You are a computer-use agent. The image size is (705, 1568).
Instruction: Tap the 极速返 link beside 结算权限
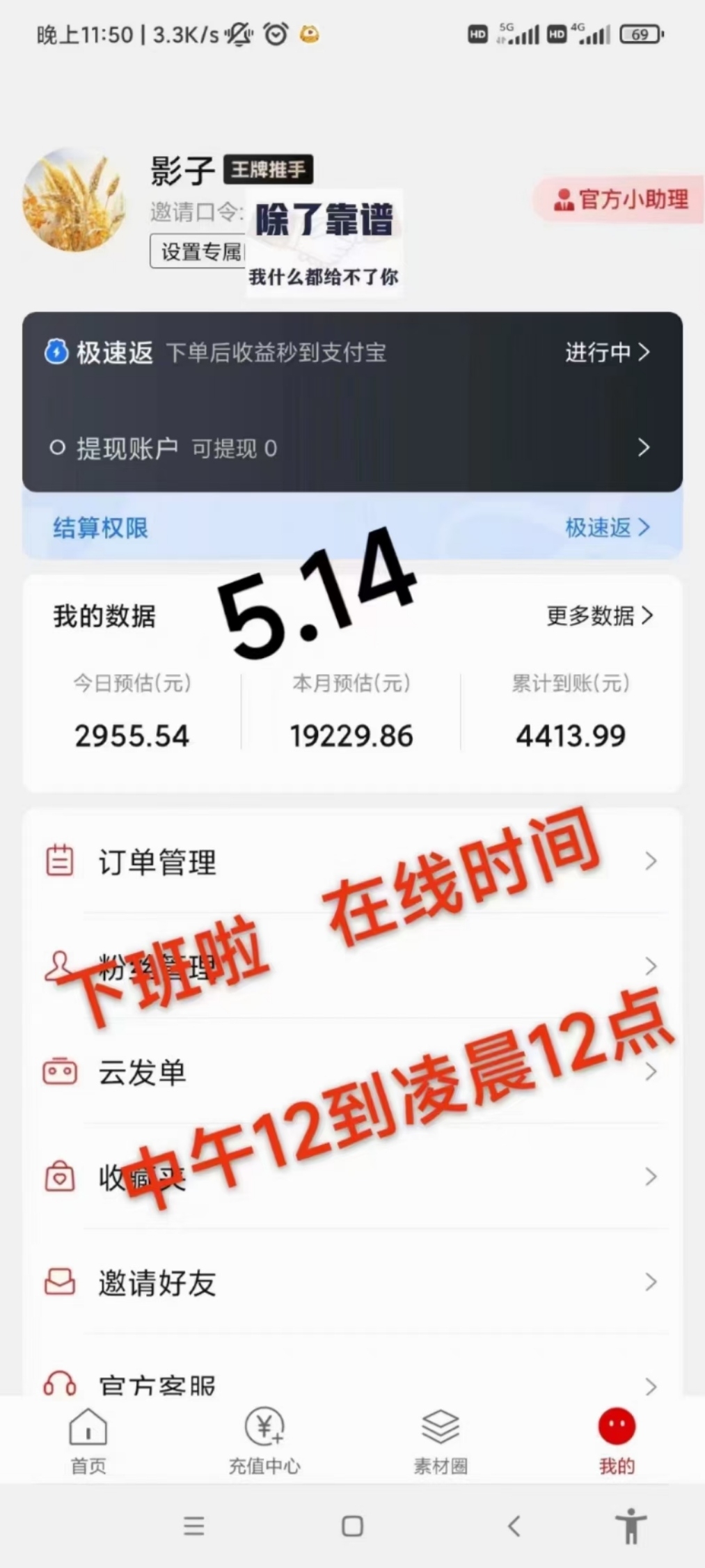(x=607, y=528)
